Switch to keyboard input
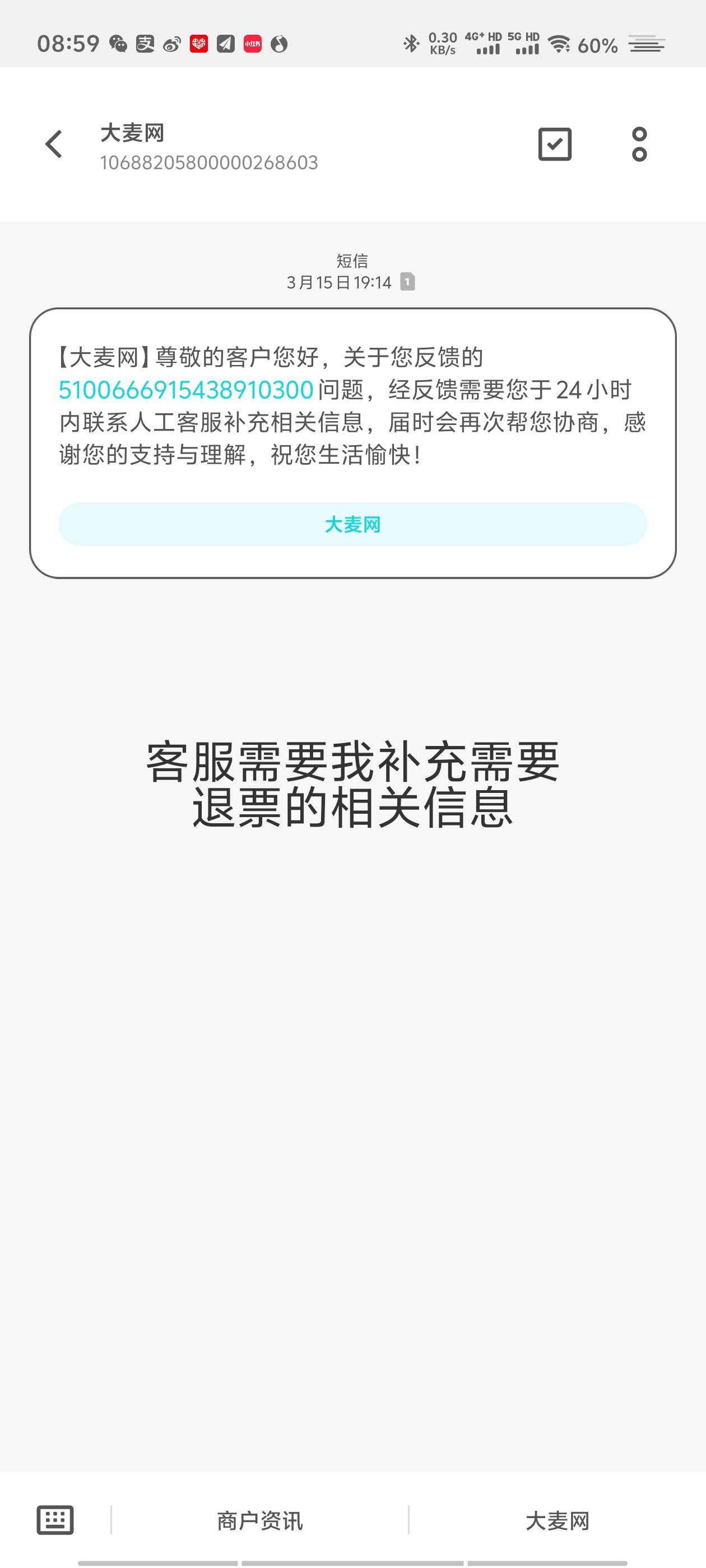The height and width of the screenshot is (1568, 706). click(x=55, y=1520)
